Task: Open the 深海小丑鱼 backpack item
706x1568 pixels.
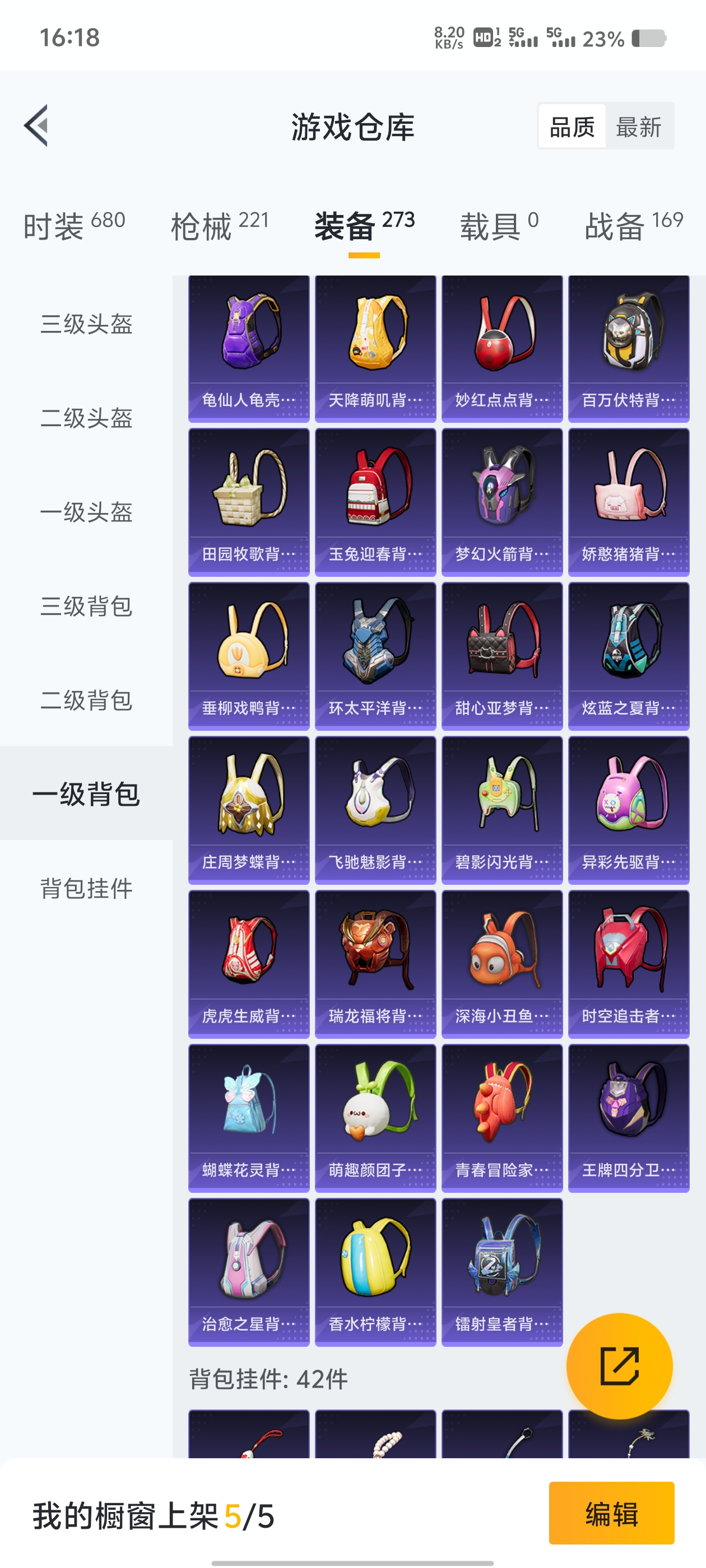Action: point(502,964)
